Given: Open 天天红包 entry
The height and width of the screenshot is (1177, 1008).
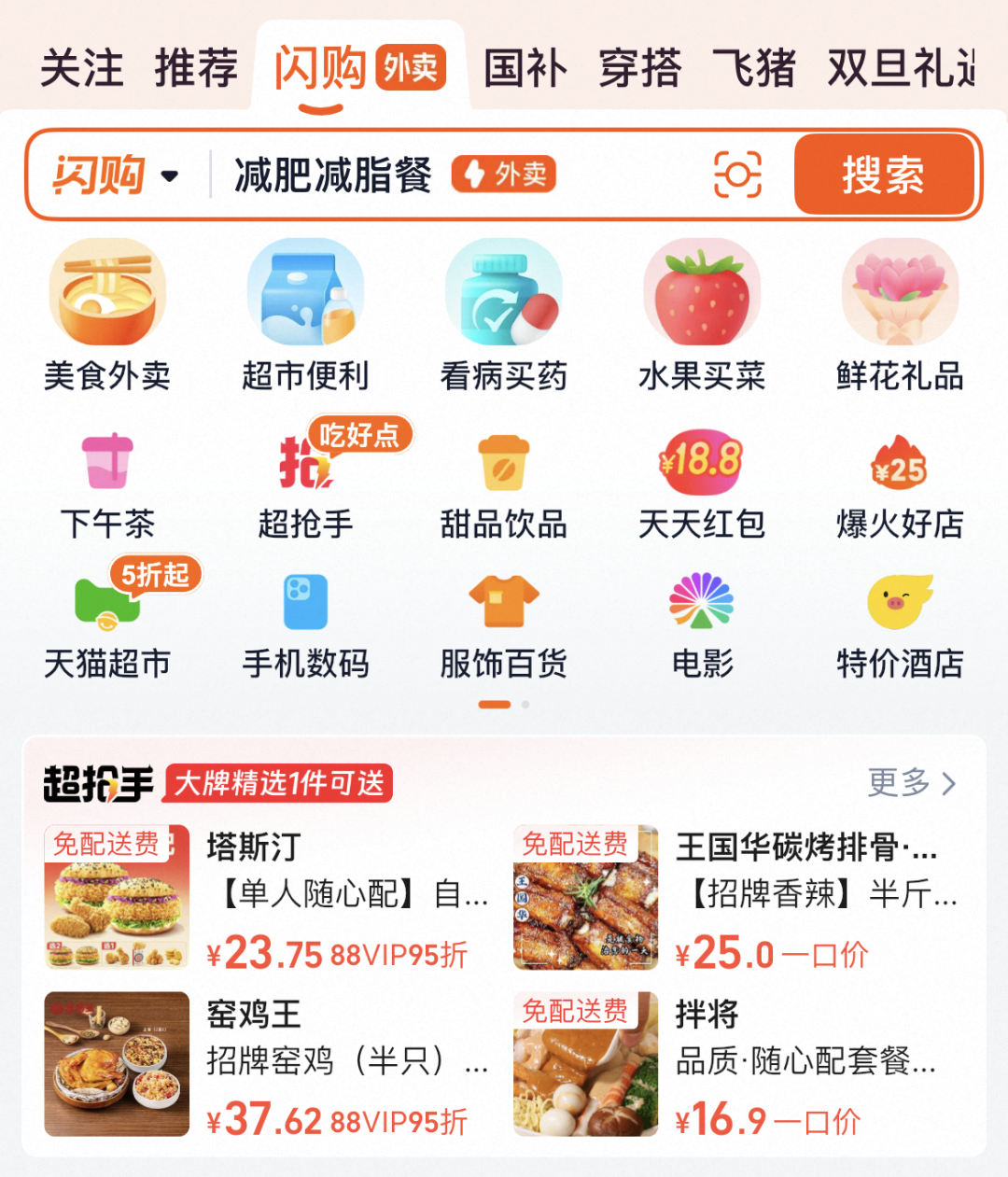Looking at the screenshot, I should (x=702, y=485).
